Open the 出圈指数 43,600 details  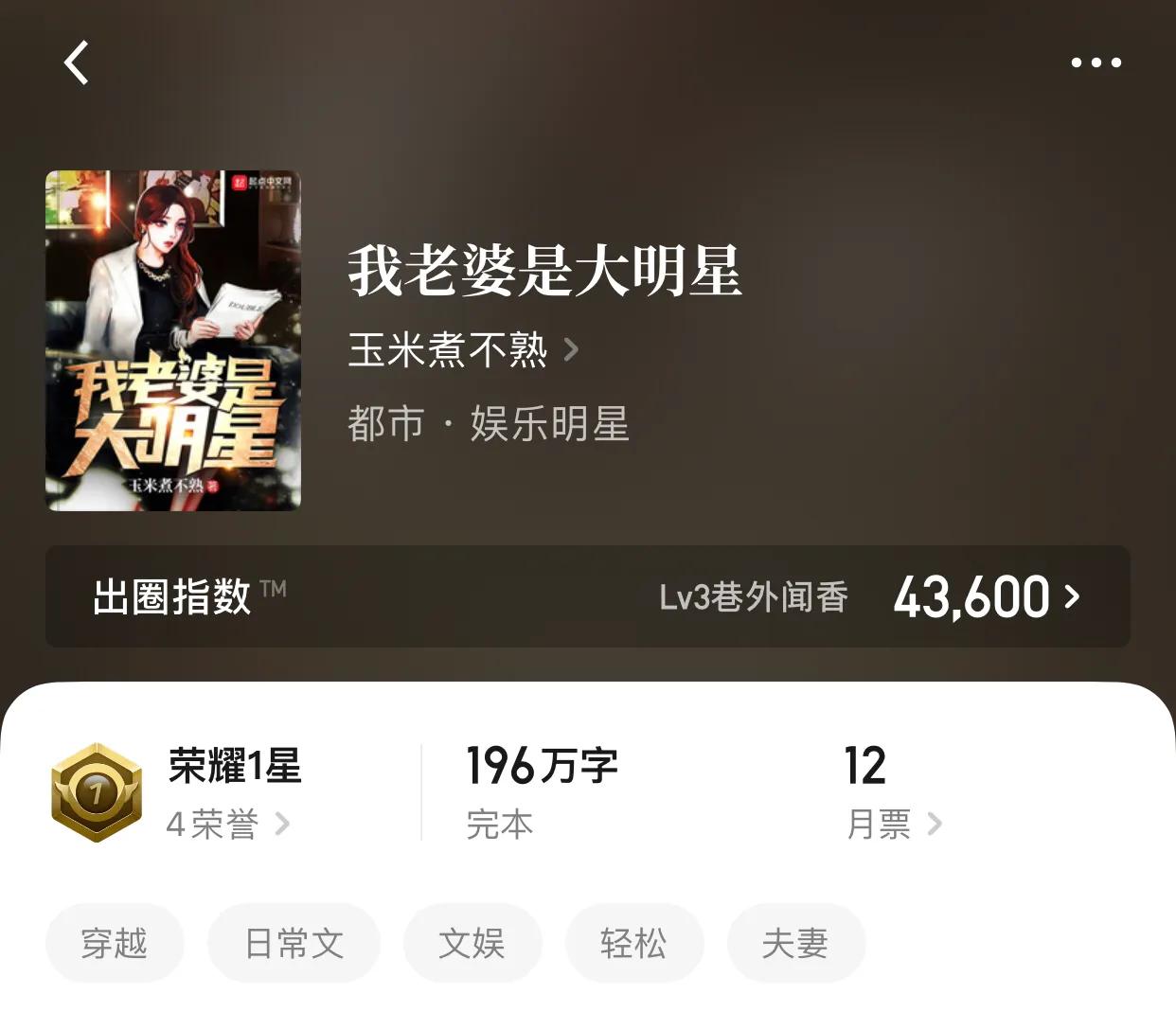tap(985, 596)
